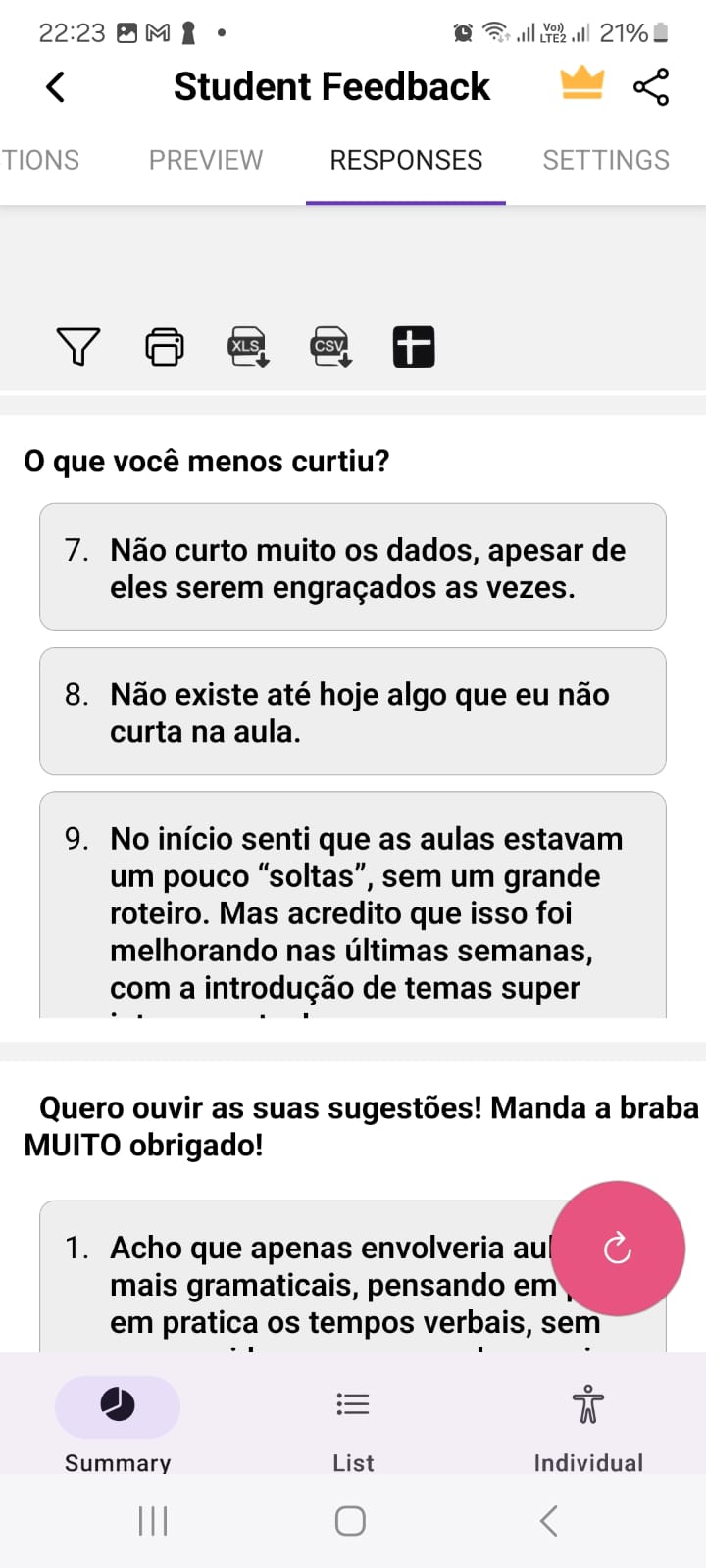Open the premium crown icon
Screen dimensions: 706x1568
coord(581,84)
